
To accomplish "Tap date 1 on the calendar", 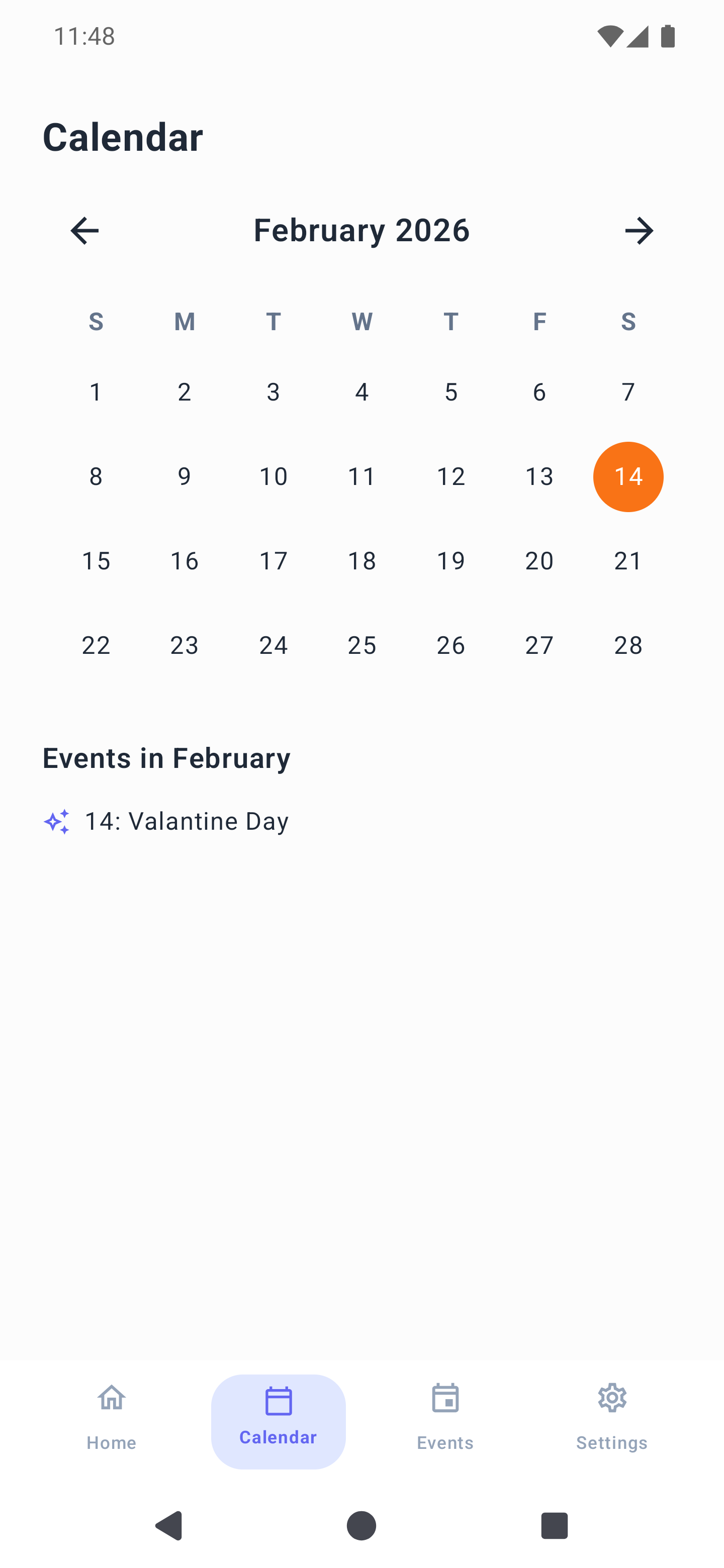I will tap(96, 392).
